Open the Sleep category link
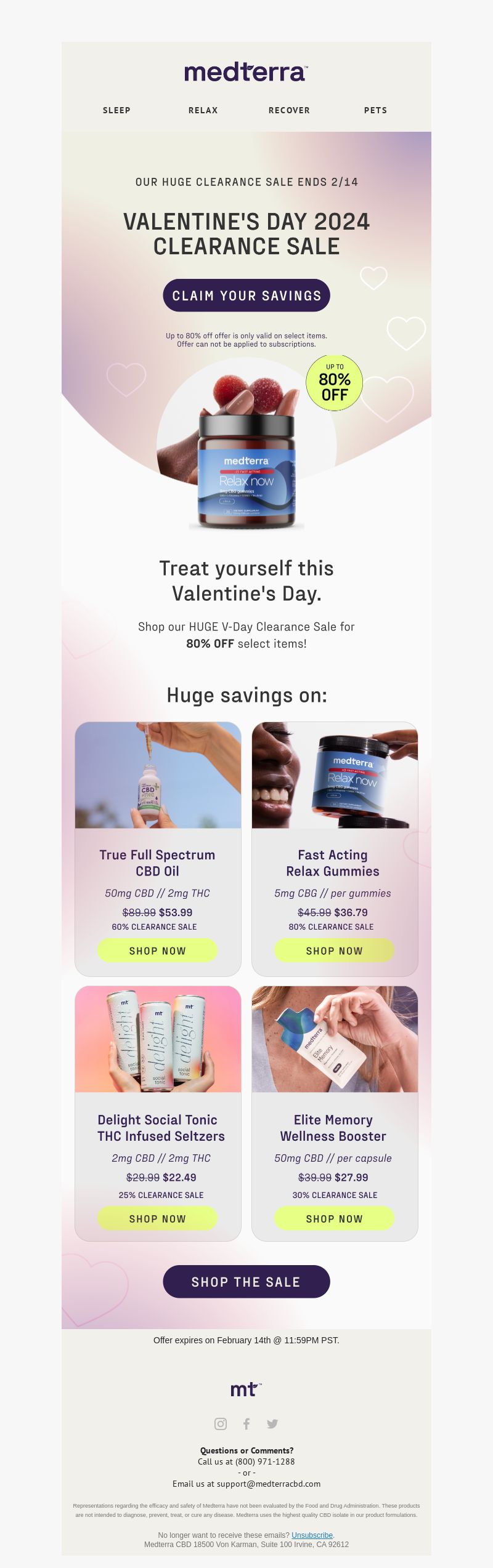493x1568 pixels. coord(116,110)
